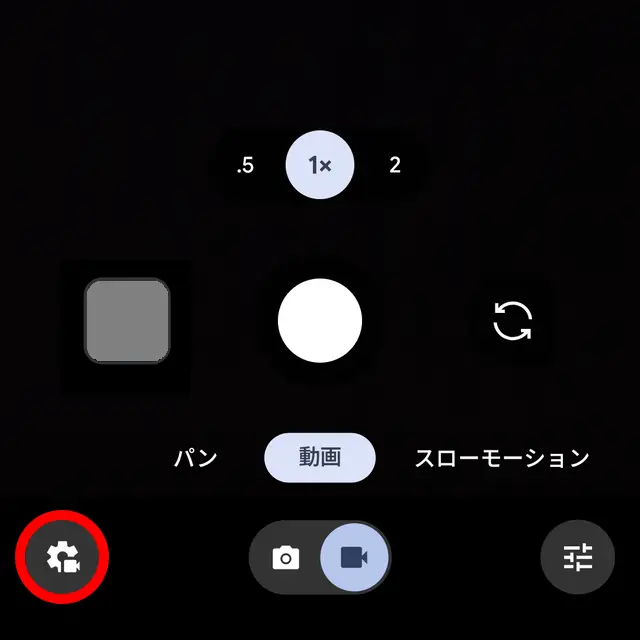Select the 2 zoom level
The height and width of the screenshot is (640, 640).
[x=394, y=166]
